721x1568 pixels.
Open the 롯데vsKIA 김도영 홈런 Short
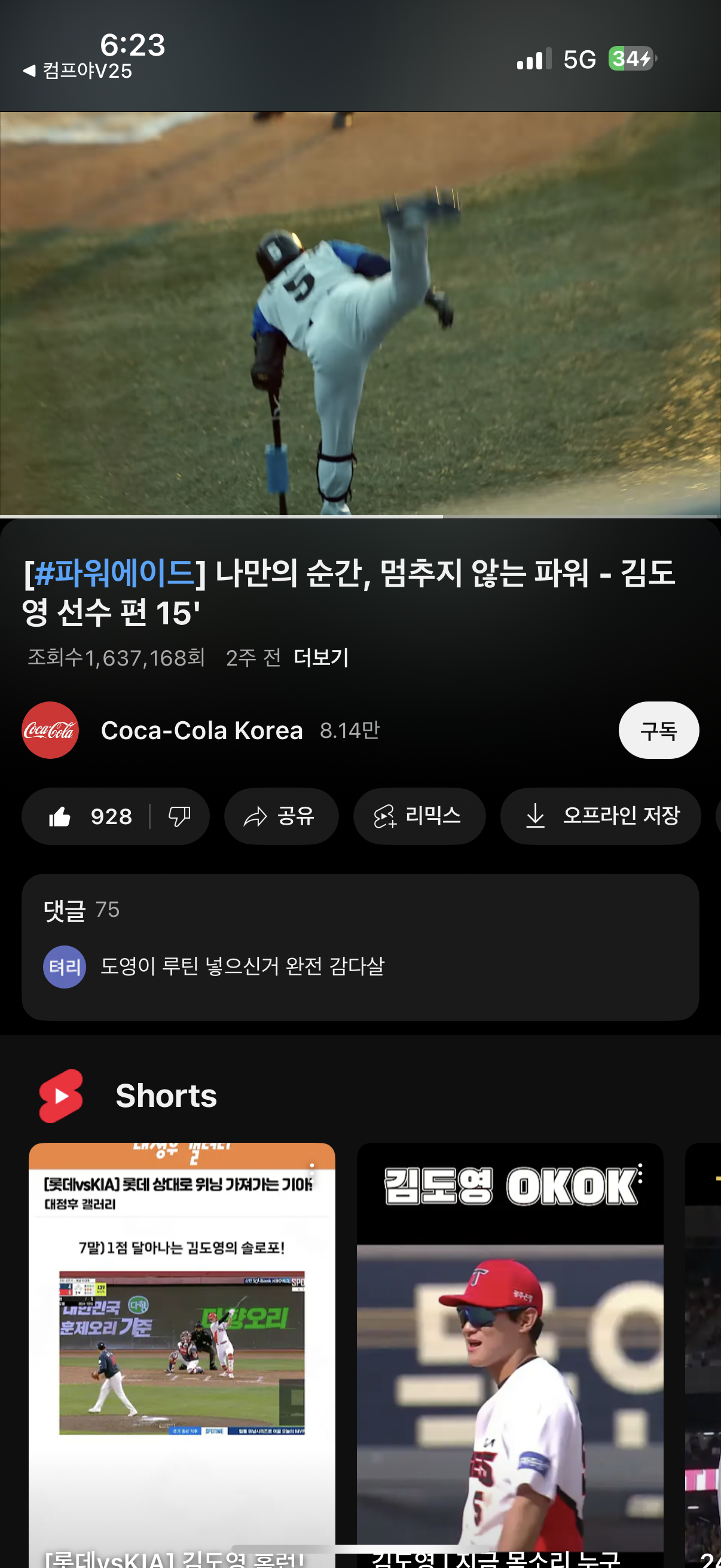[x=181, y=1352]
